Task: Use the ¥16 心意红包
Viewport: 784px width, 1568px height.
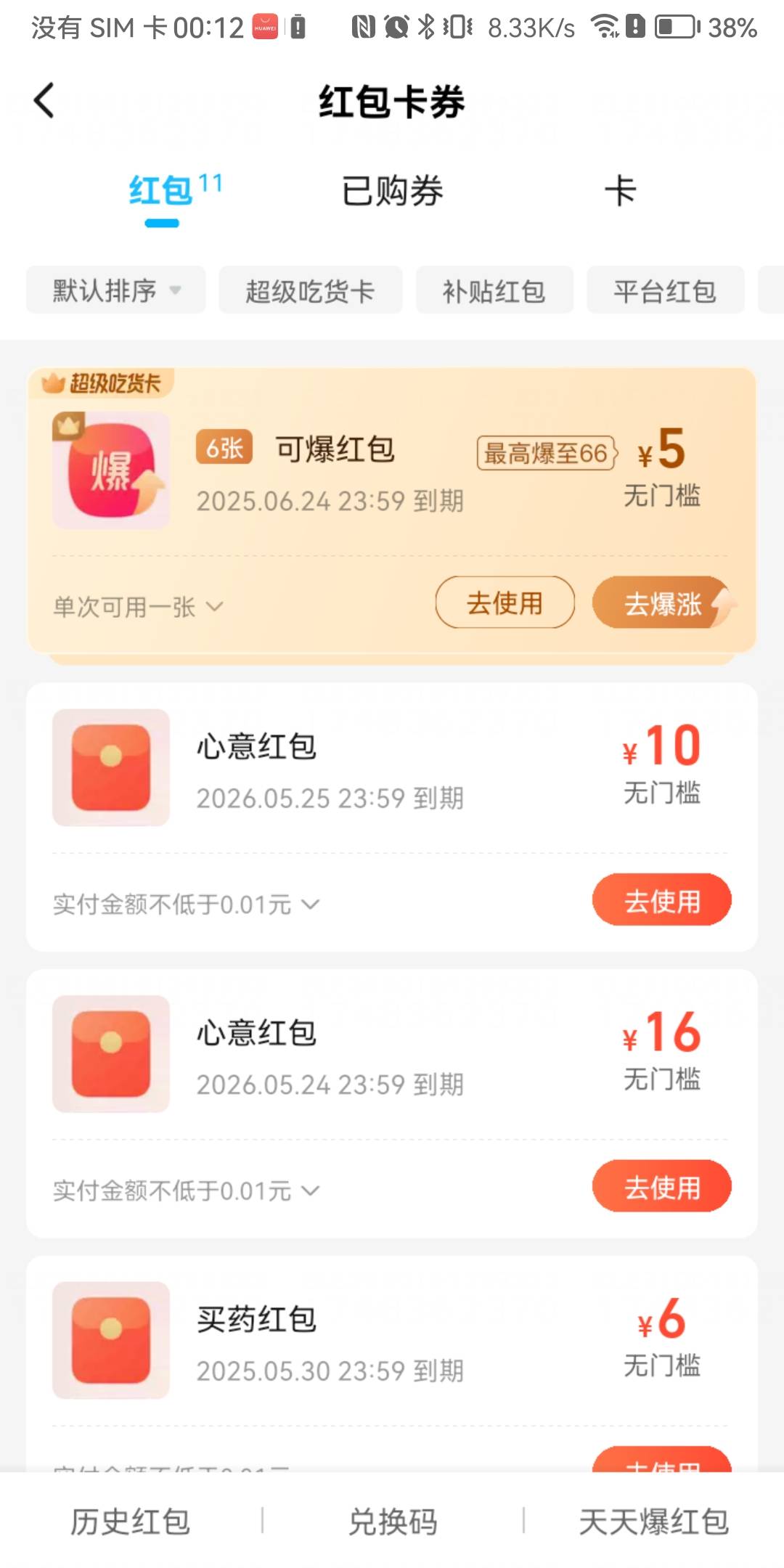Action: click(x=662, y=1186)
